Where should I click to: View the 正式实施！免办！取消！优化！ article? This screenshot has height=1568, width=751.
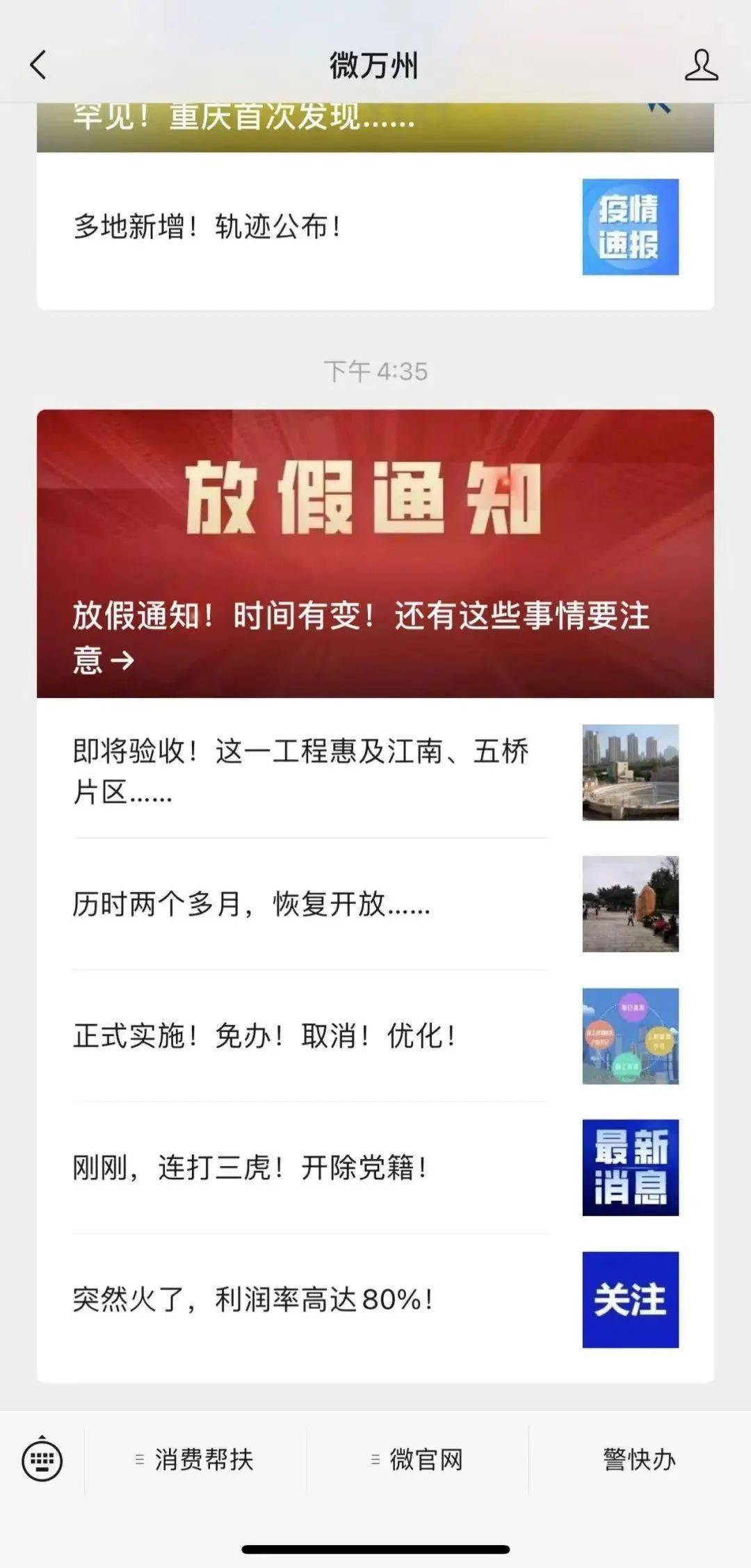click(x=264, y=1036)
